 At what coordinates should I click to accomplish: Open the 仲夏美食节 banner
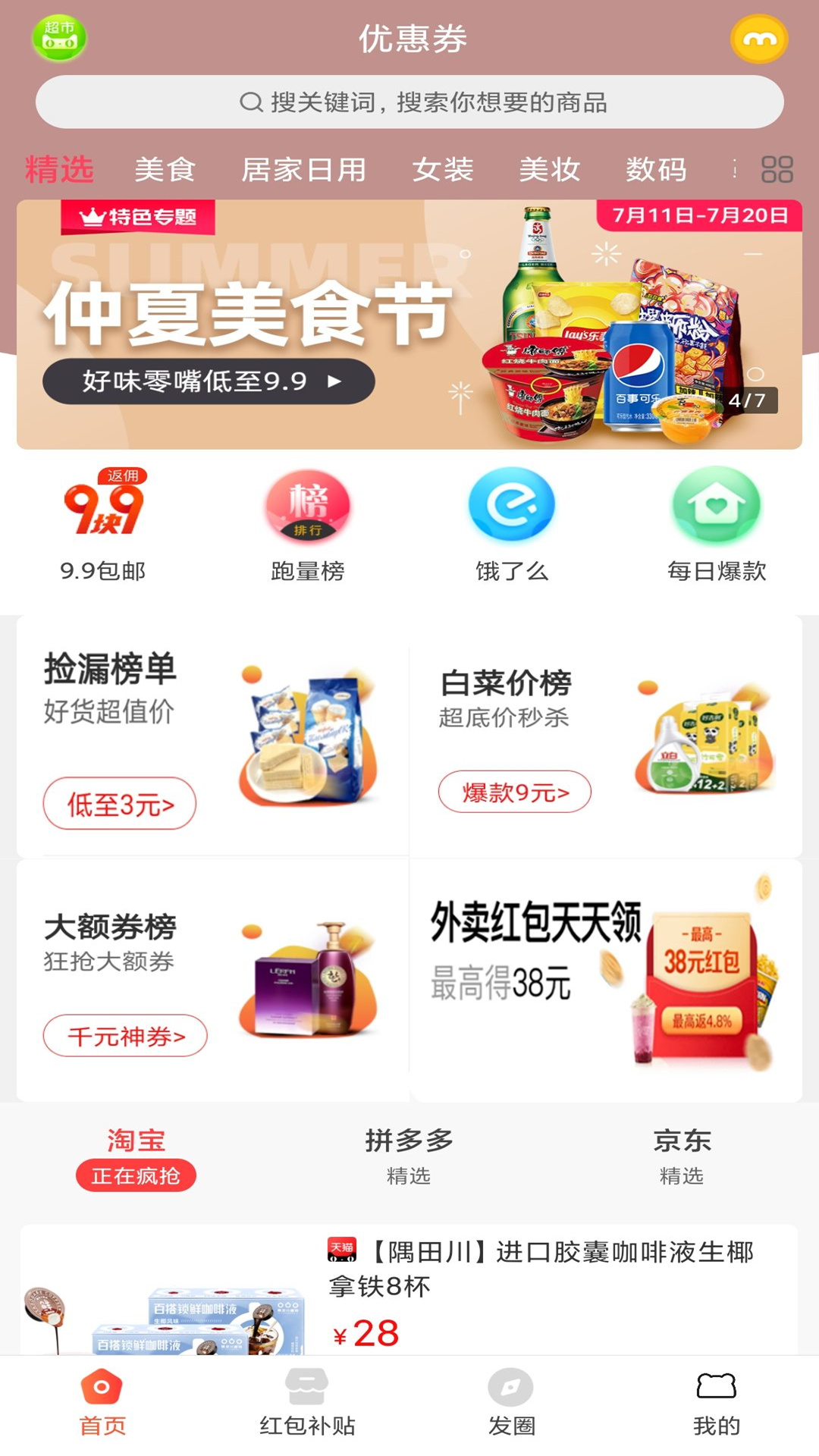click(409, 325)
